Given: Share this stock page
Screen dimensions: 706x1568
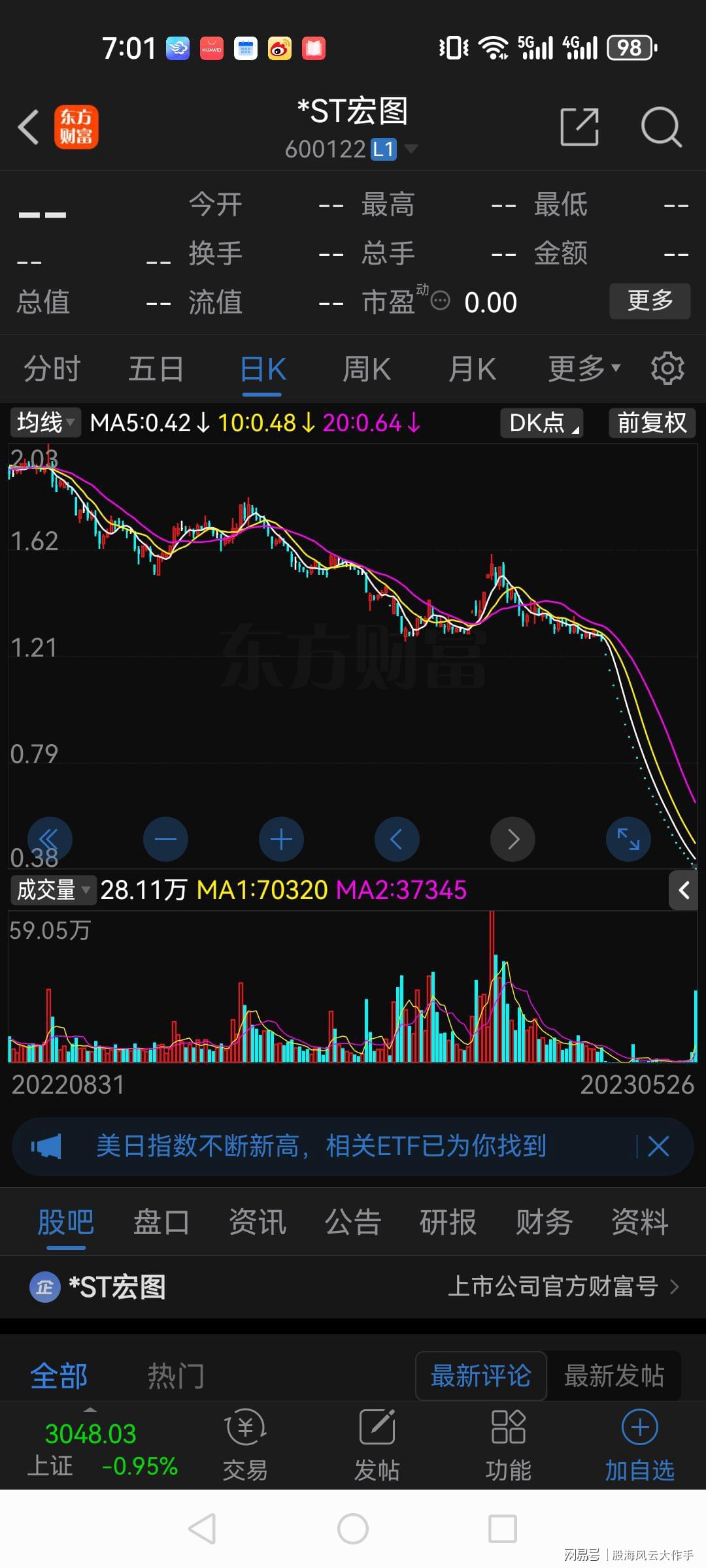Looking at the screenshot, I should click(x=580, y=127).
